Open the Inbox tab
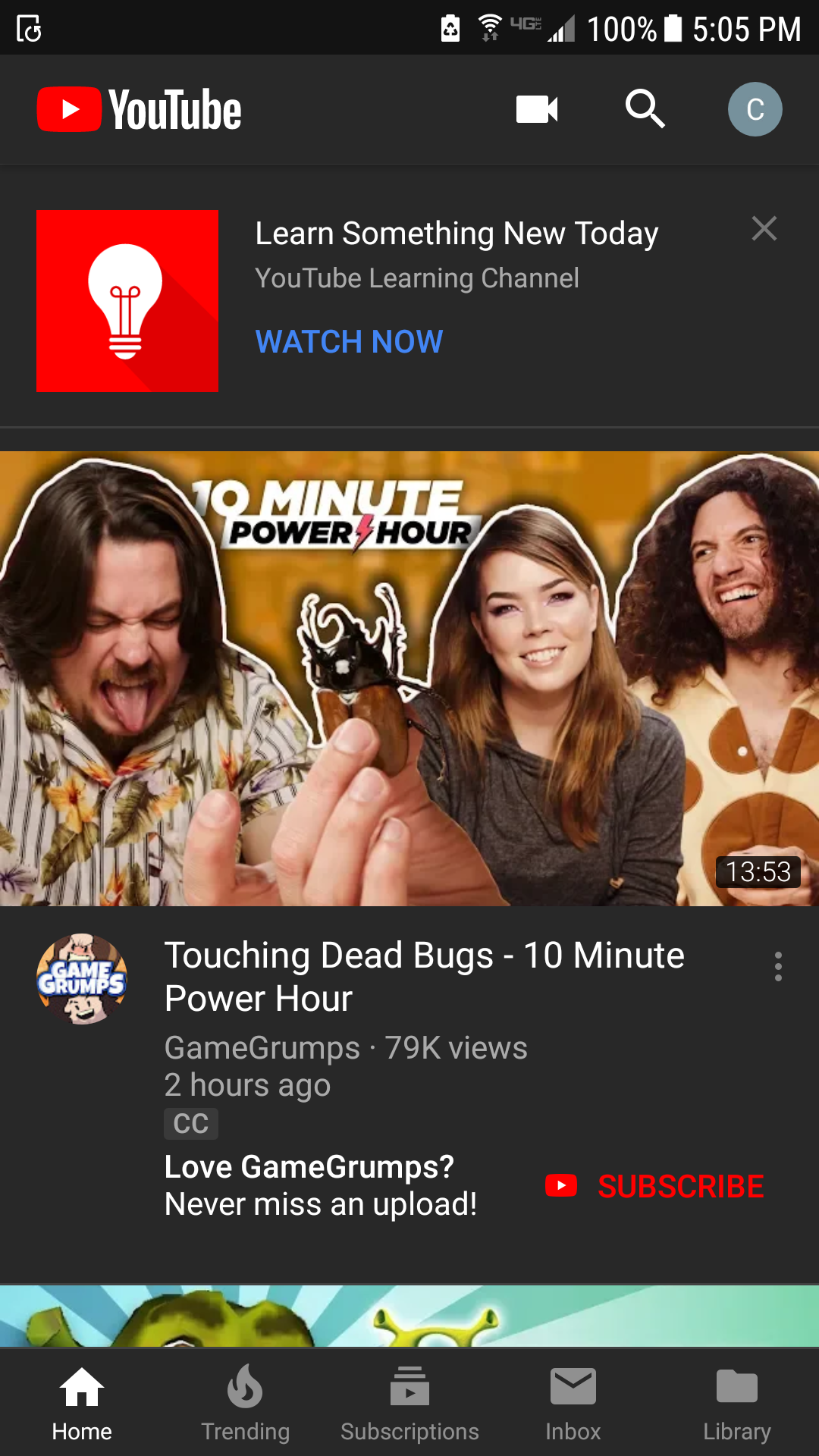Viewport: 819px width, 1456px height. coord(573,1403)
